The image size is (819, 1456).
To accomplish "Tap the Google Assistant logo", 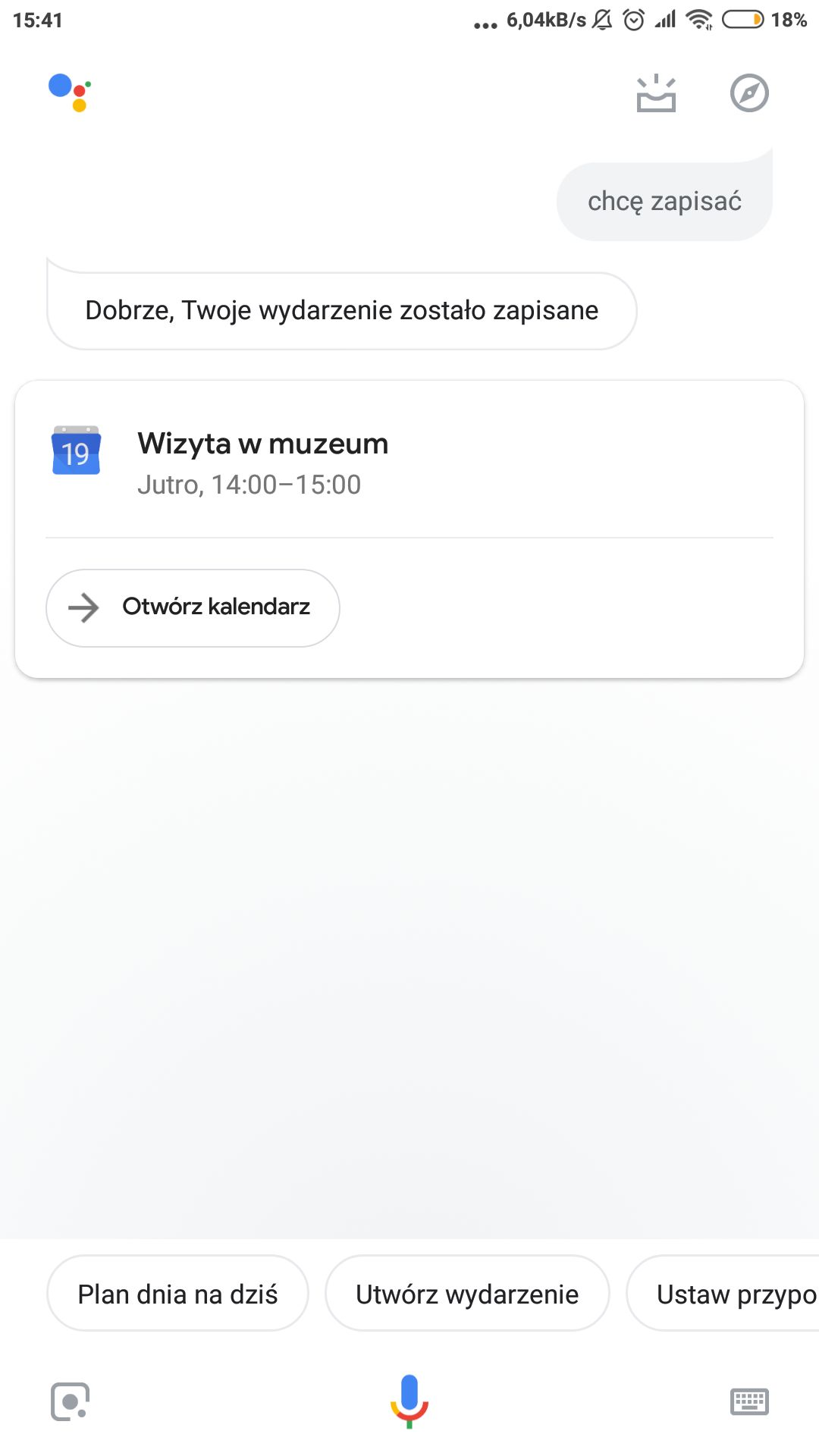I will tap(70, 93).
